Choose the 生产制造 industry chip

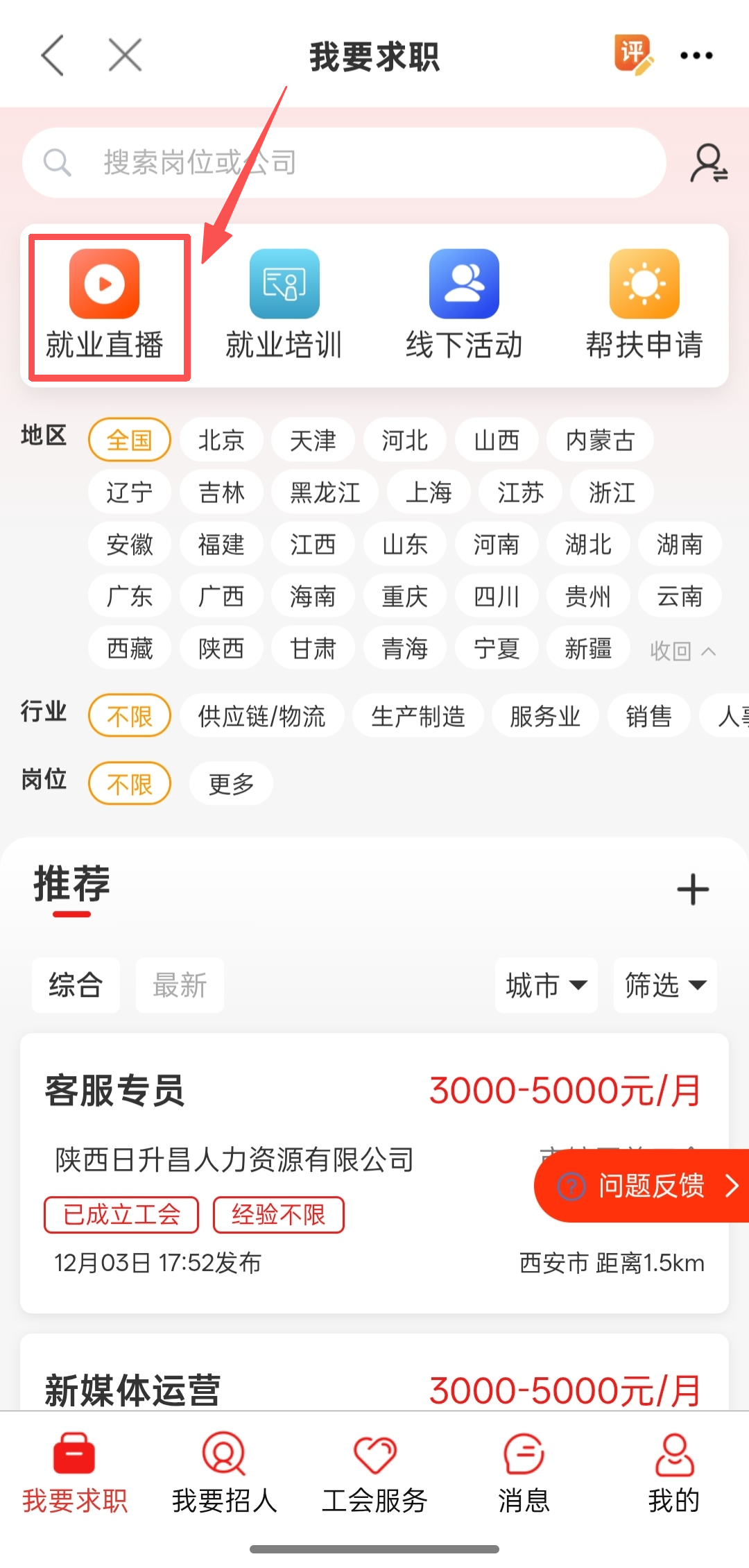(x=418, y=716)
